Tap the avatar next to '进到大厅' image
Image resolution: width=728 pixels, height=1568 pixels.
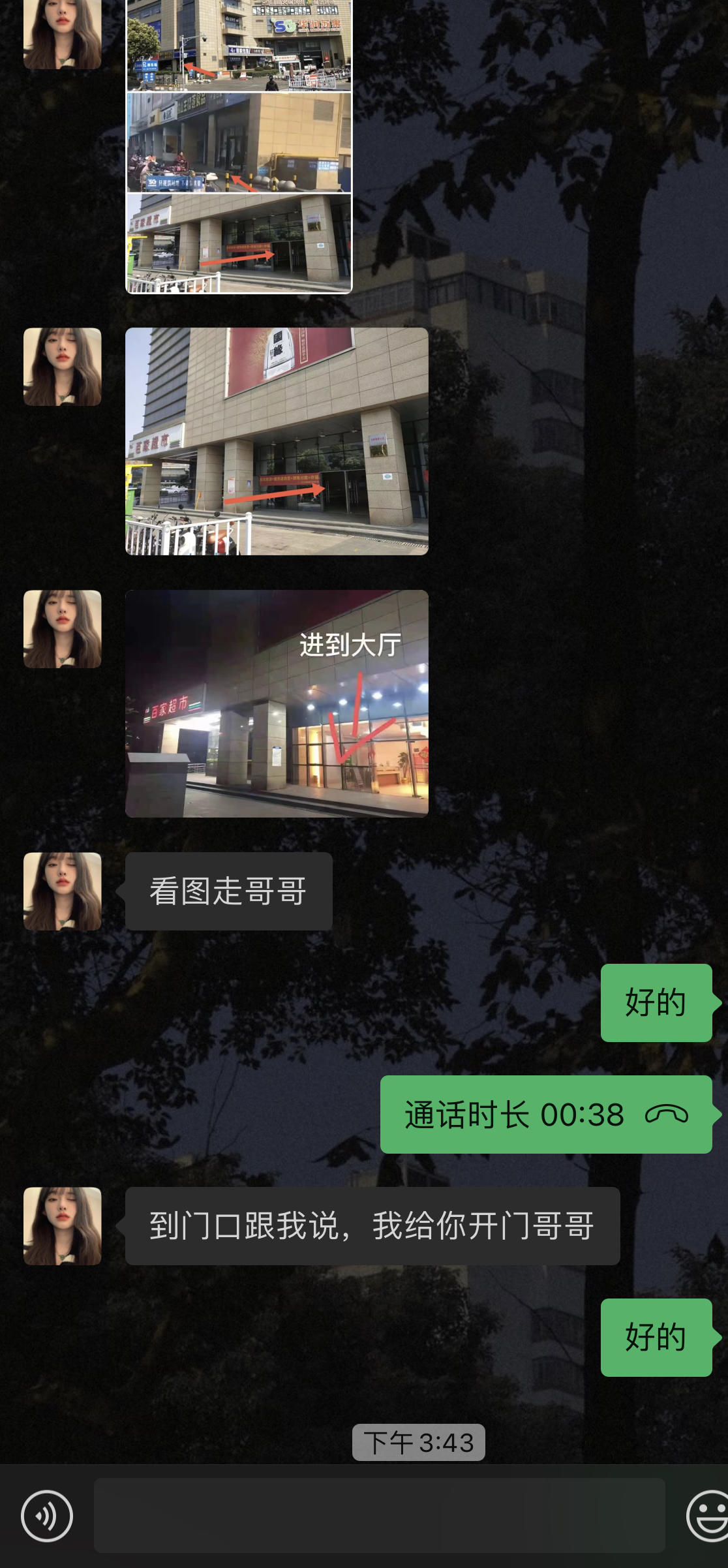[62, 628]
